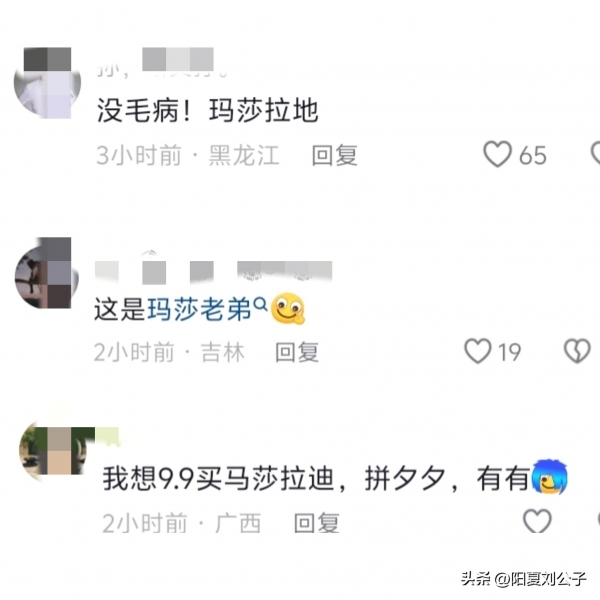Reply to the 没毛病！玛莎拉地 comment
Viewport: 600px width, 600px height.
[x=334, y=155]
